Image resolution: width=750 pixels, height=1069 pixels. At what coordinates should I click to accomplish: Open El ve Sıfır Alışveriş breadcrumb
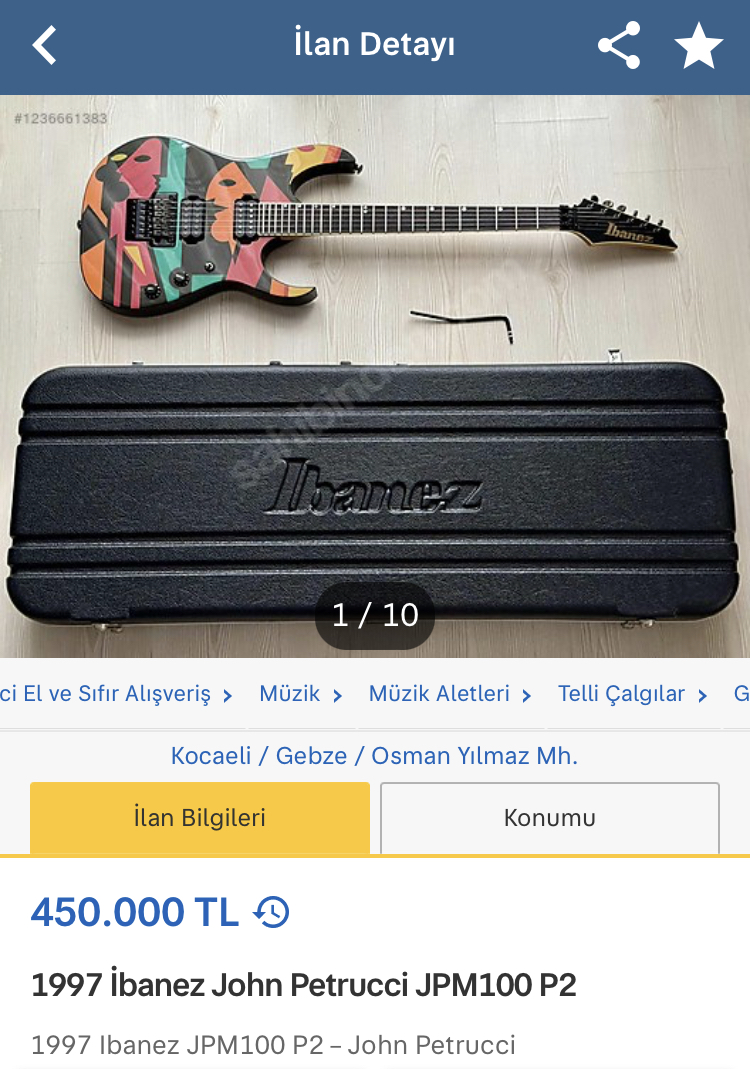coord(110,694)
